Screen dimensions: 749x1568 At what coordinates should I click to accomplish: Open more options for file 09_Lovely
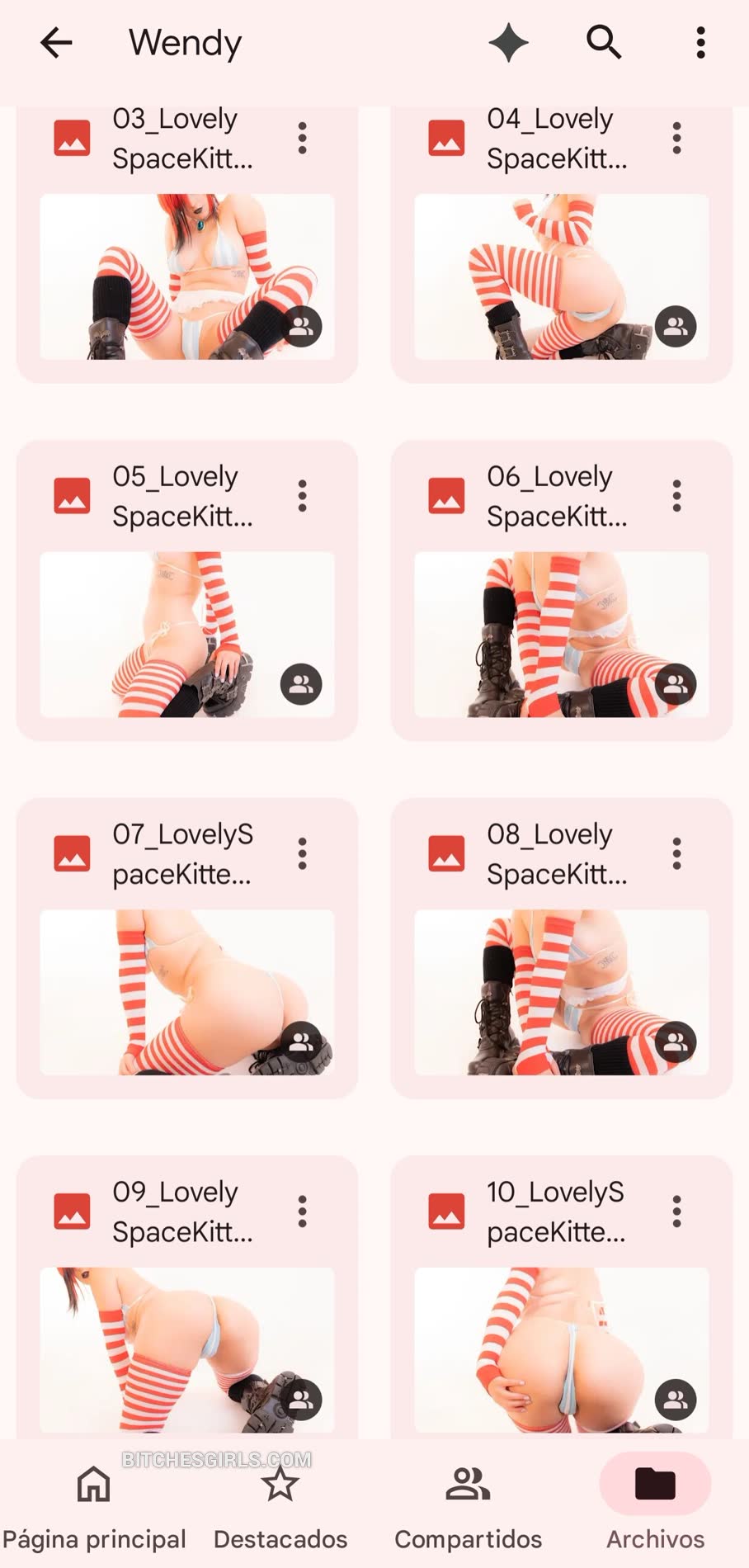pyautogui.click(x=303, y=1211)
